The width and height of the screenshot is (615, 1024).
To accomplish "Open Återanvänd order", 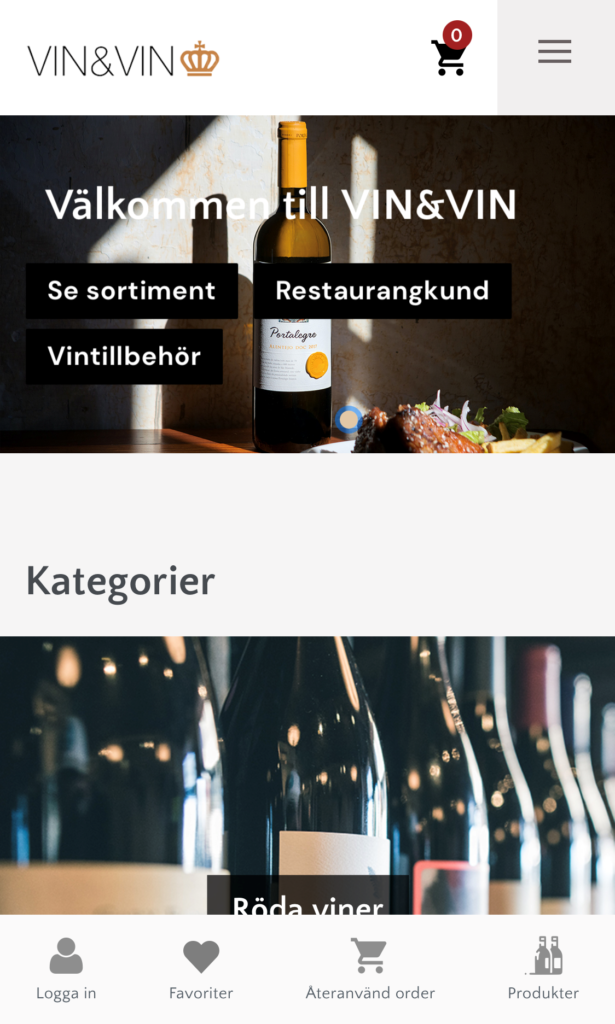I will coord(370,968).
